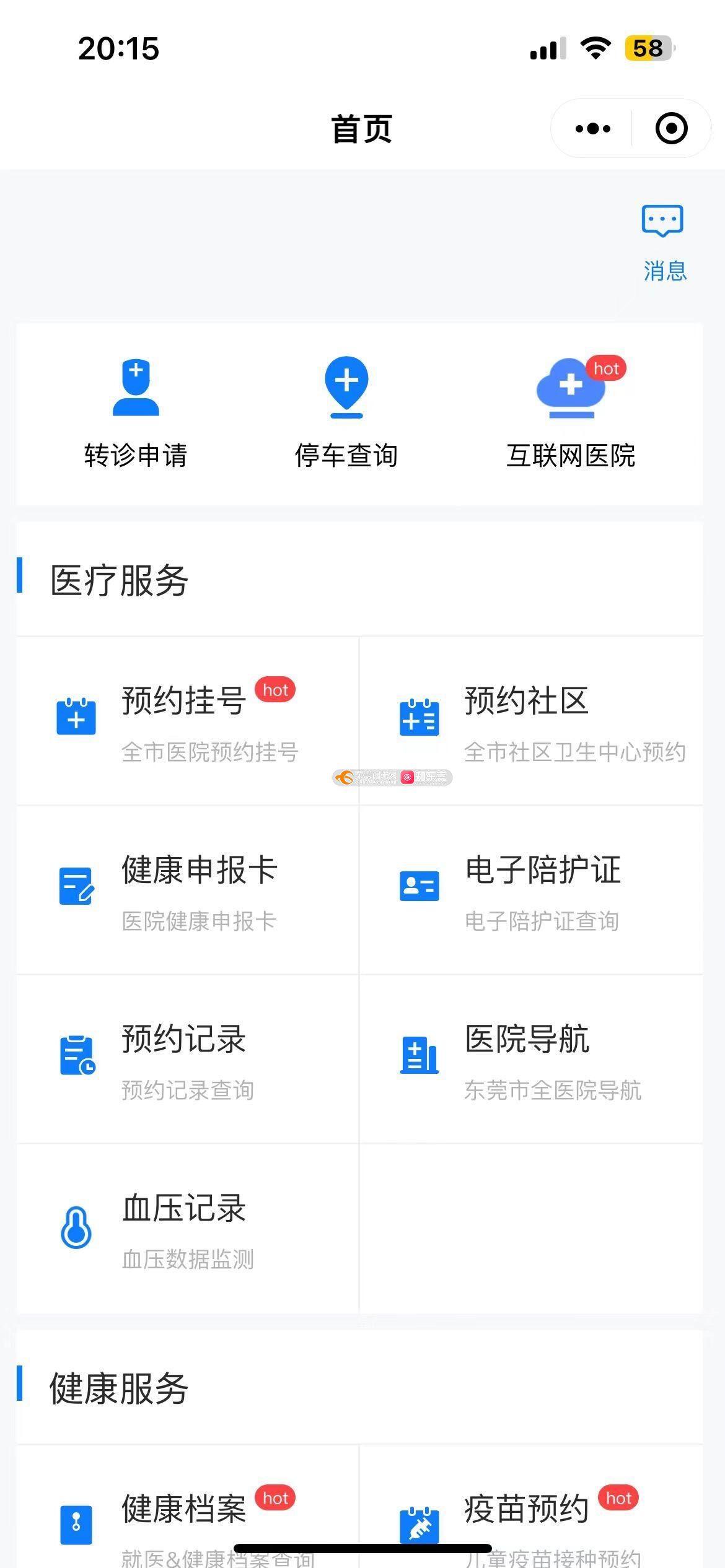Open the 消息 messages icon

(x=664, y=243)
